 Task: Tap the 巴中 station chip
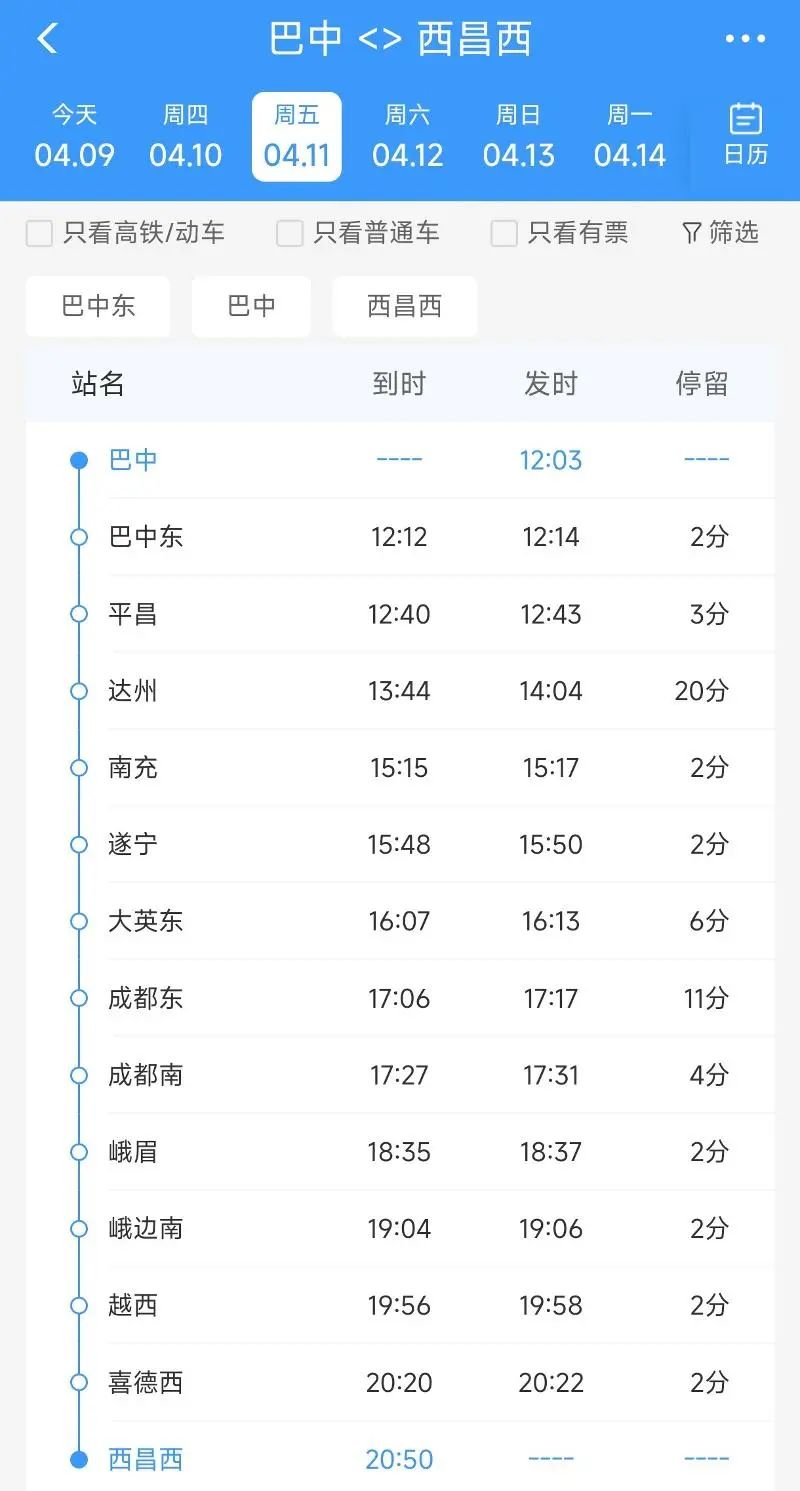pos(251,306)
